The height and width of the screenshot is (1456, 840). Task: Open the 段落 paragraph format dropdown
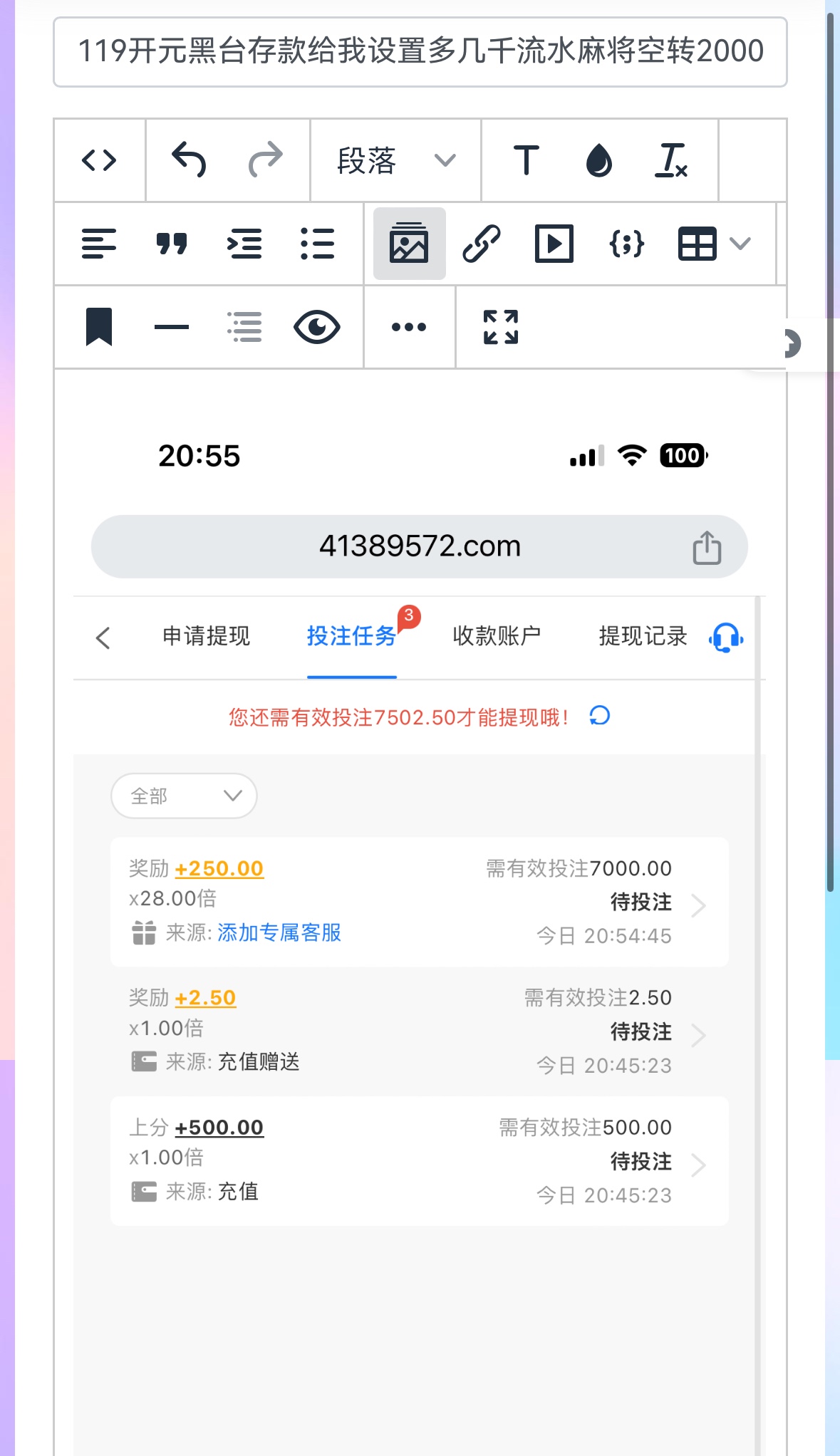(x=395, y=160)
